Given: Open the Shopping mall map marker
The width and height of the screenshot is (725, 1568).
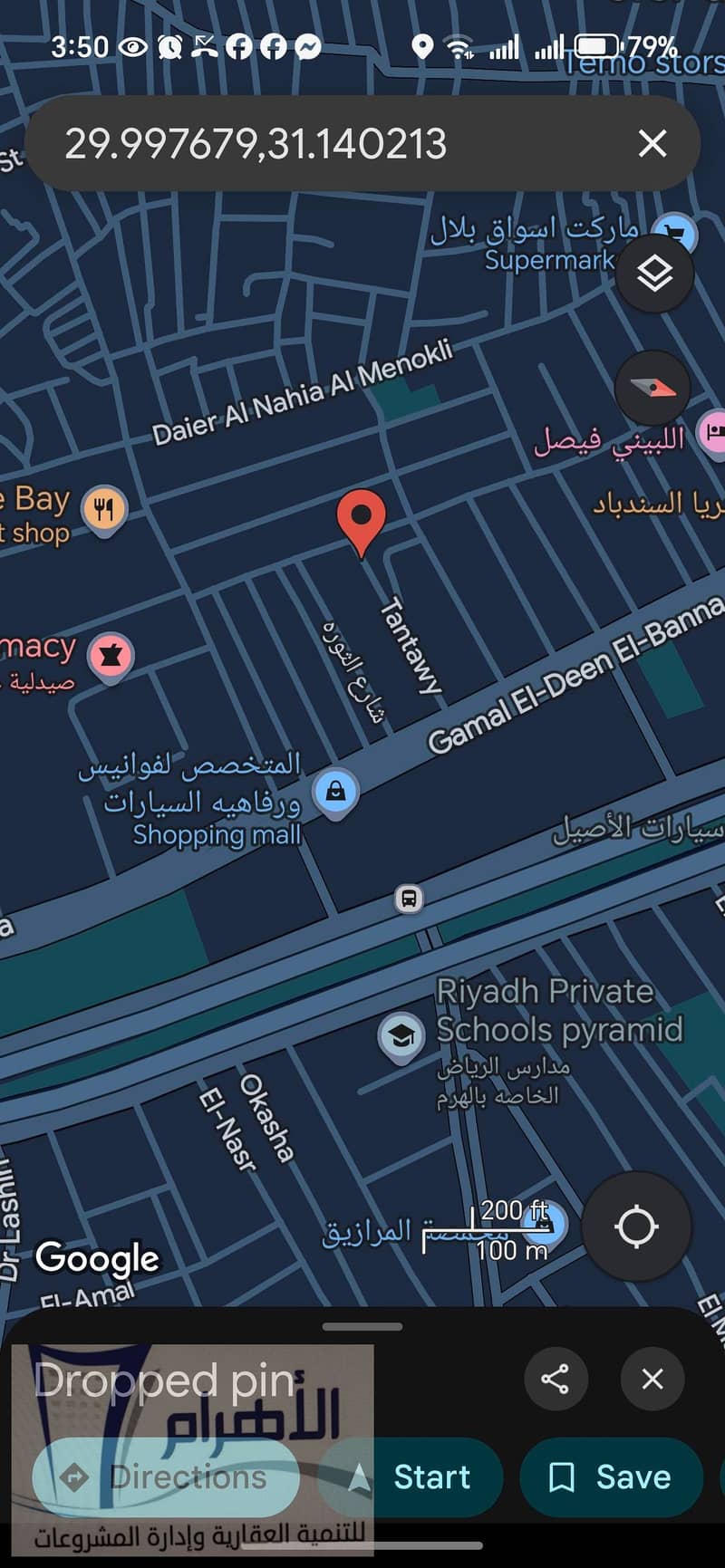Looking at the screenshot, I should pos(335,792).
